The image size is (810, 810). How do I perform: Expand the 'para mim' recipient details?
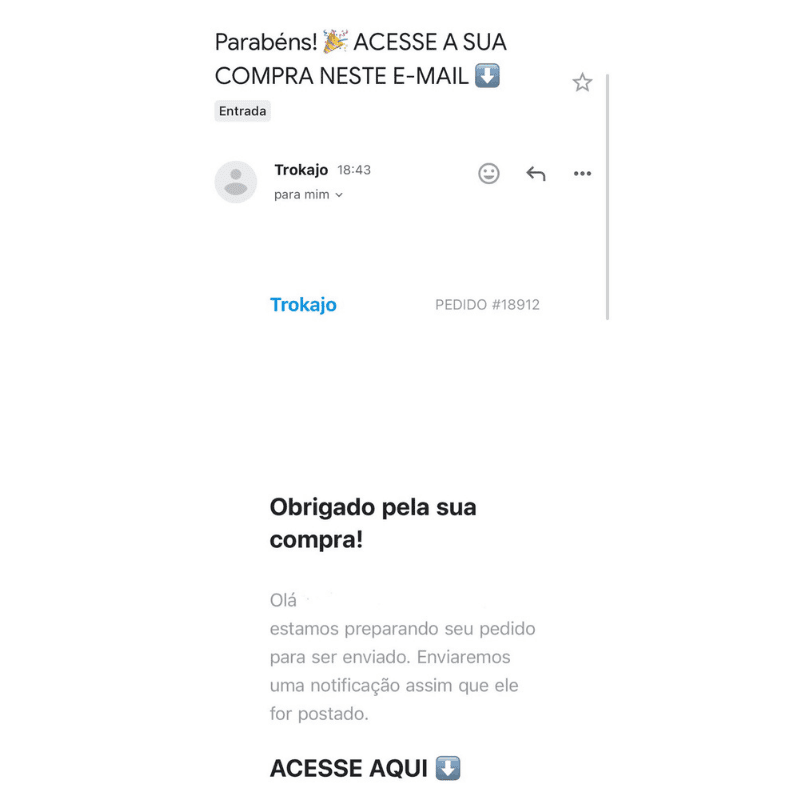coord(309,195)
